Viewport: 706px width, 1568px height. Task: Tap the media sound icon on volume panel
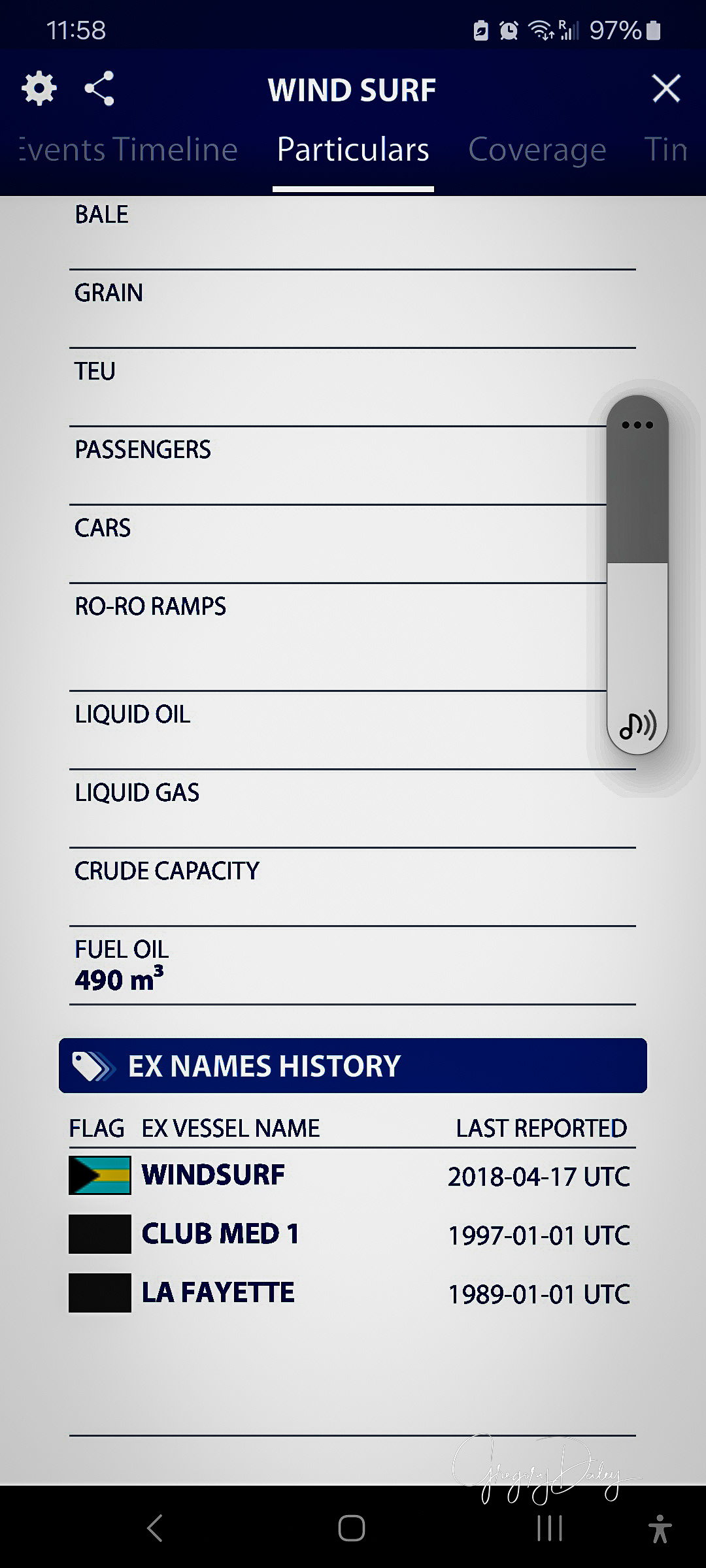[637, 725]
